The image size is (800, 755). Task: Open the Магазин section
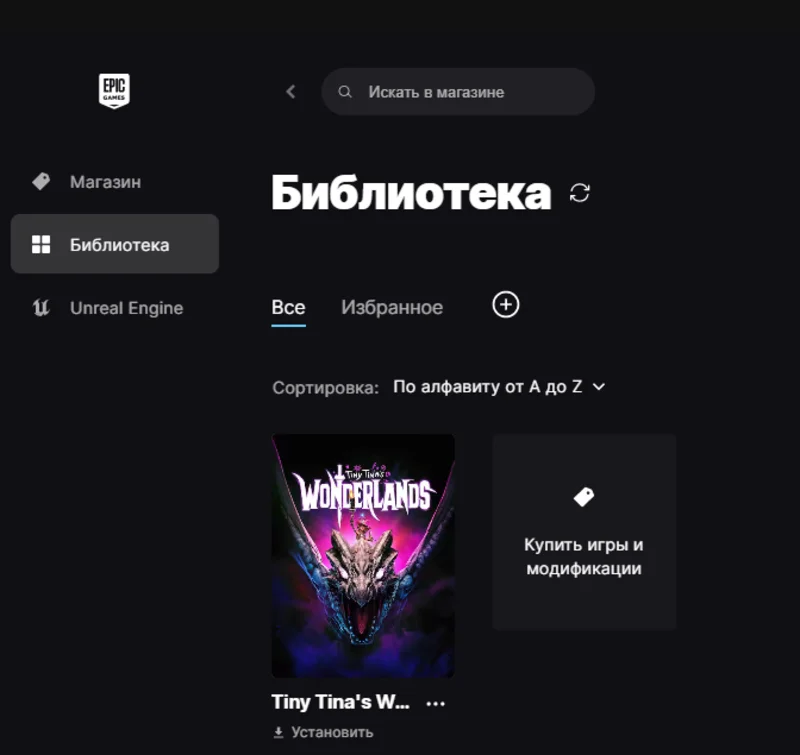tap(105, 182)
